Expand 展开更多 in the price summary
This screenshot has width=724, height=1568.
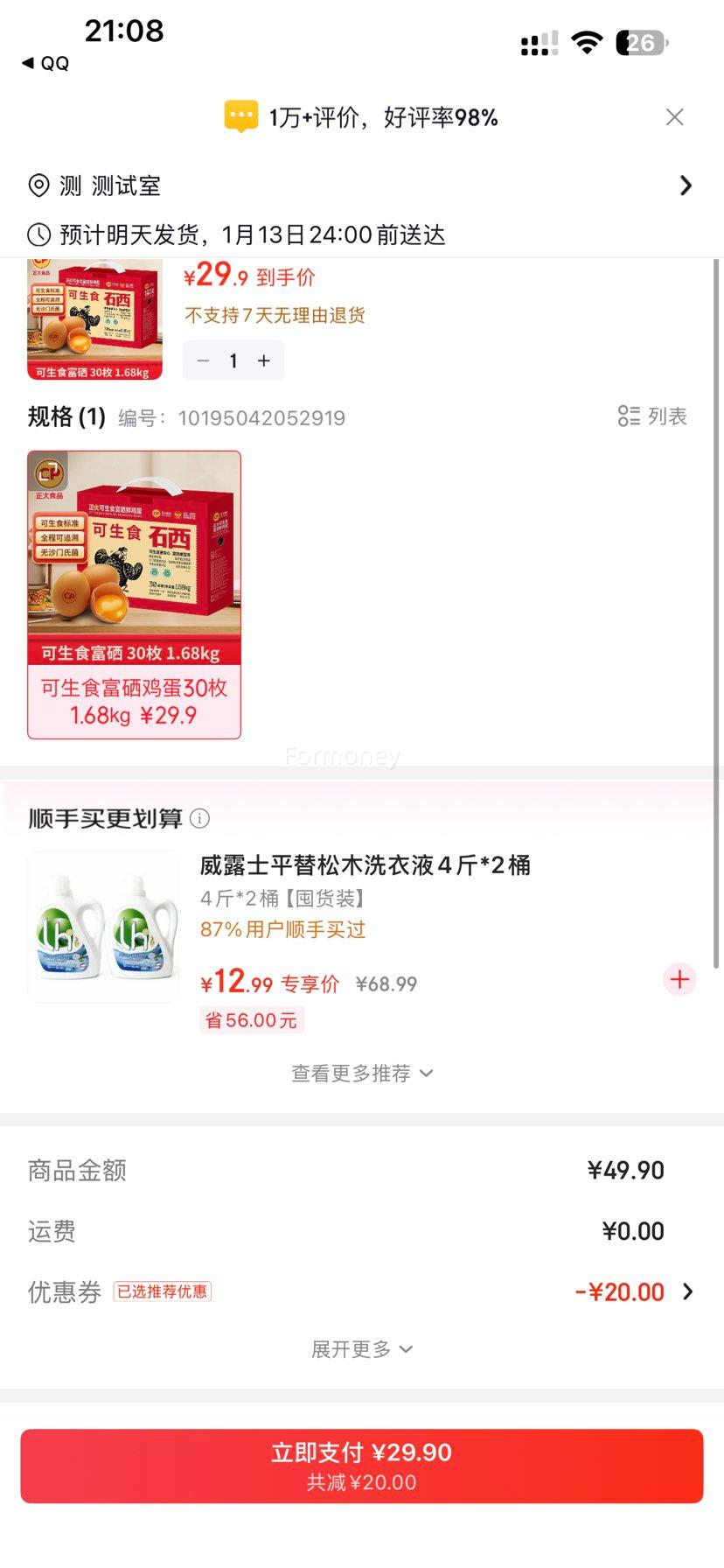pos(362,1348)
